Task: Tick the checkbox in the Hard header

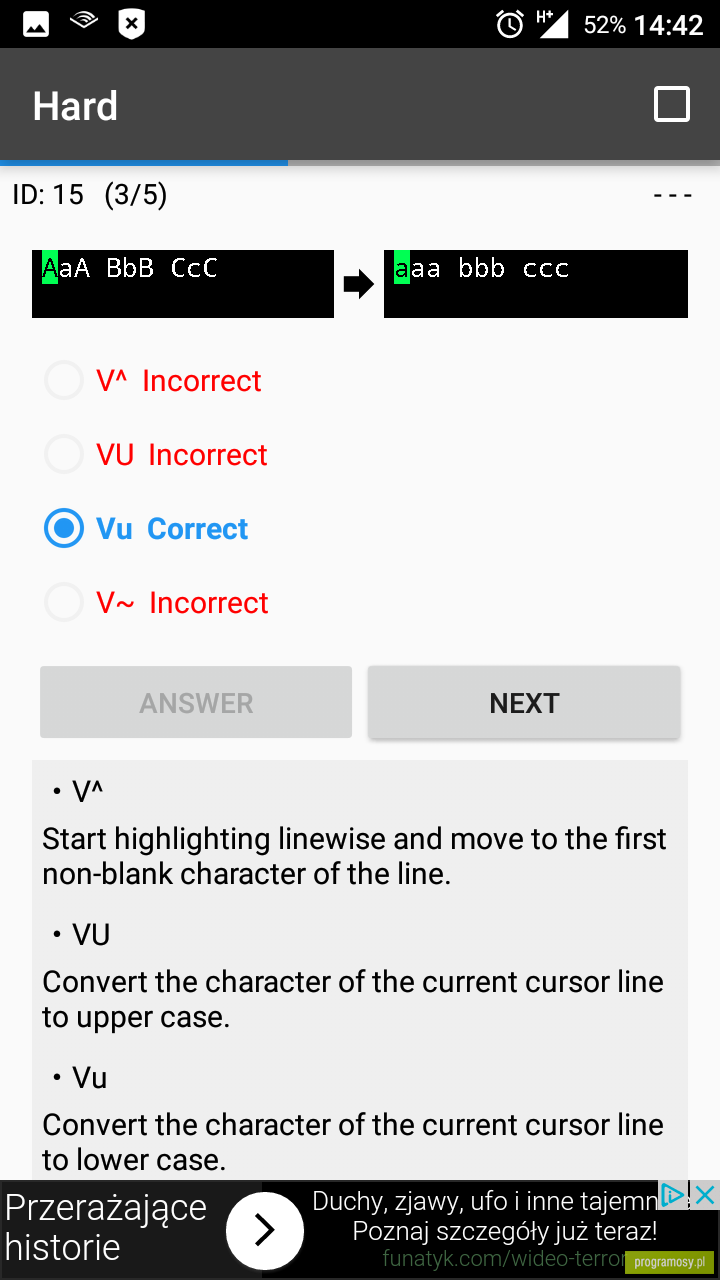Action: pyautogui.click(x=671, y=104)
